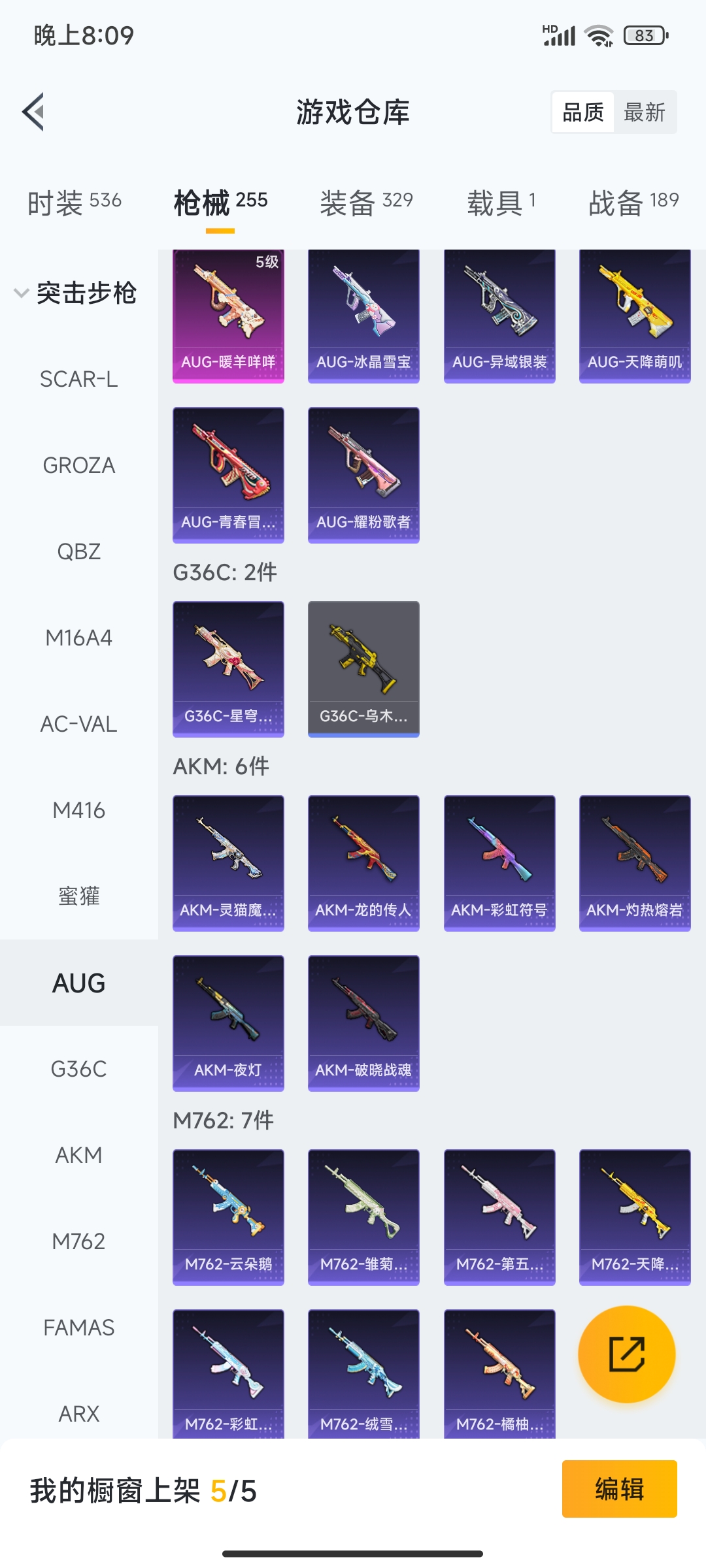706x1568 pixels.
Task: Open the AKM-龙的传人 skin
Action: pyautogui.click(x=363, y=862)
